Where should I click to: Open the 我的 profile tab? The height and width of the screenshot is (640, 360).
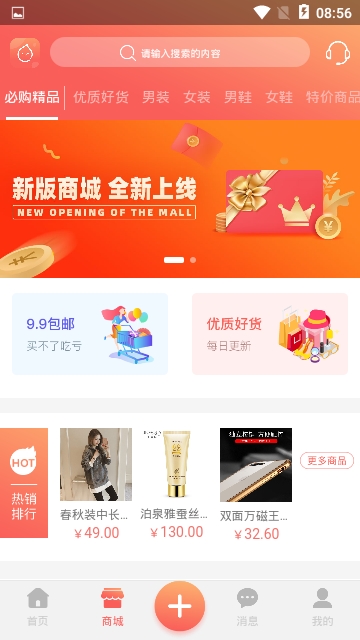(322, 607)
